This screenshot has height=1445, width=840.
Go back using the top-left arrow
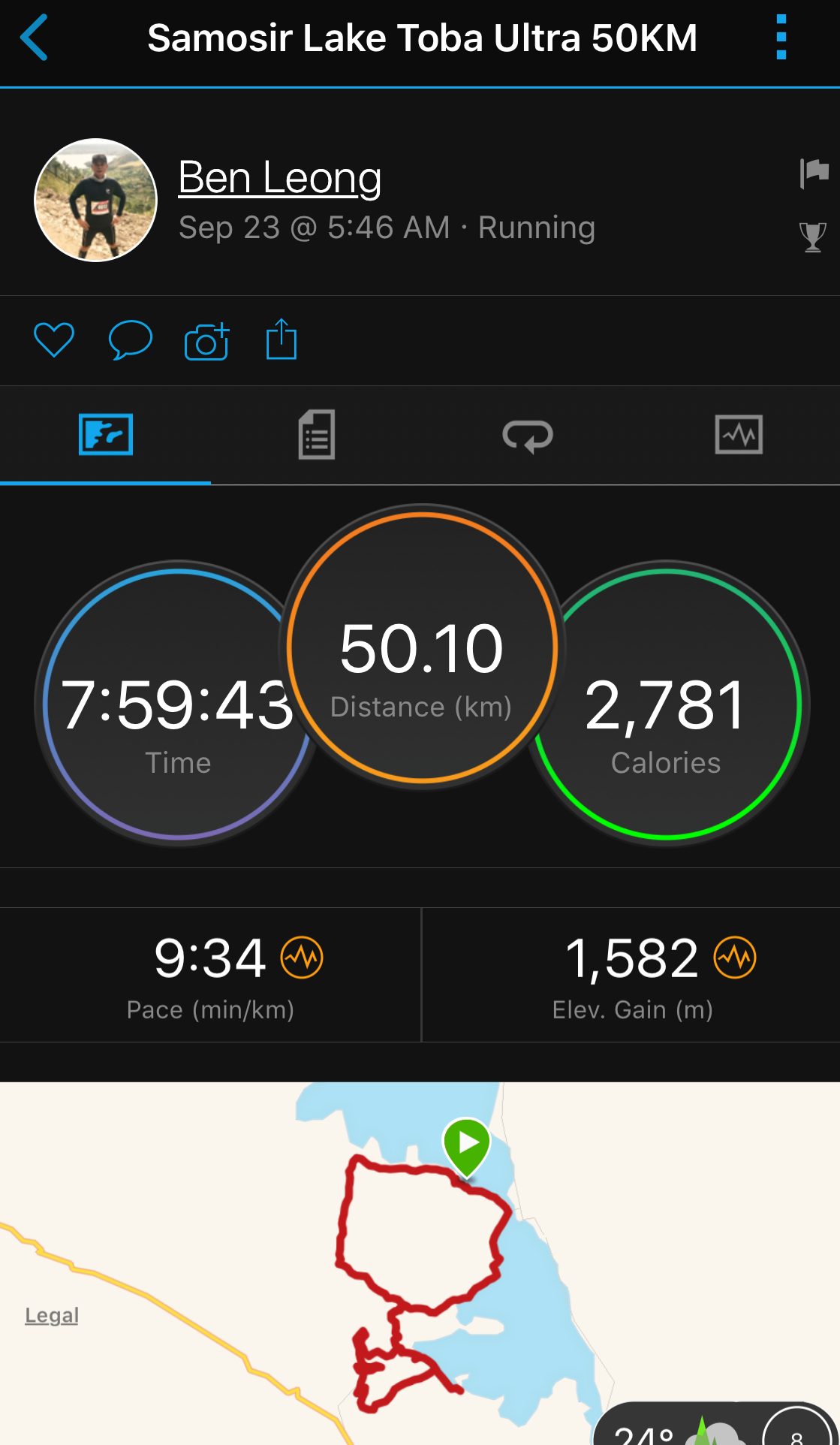pos(34,38)
